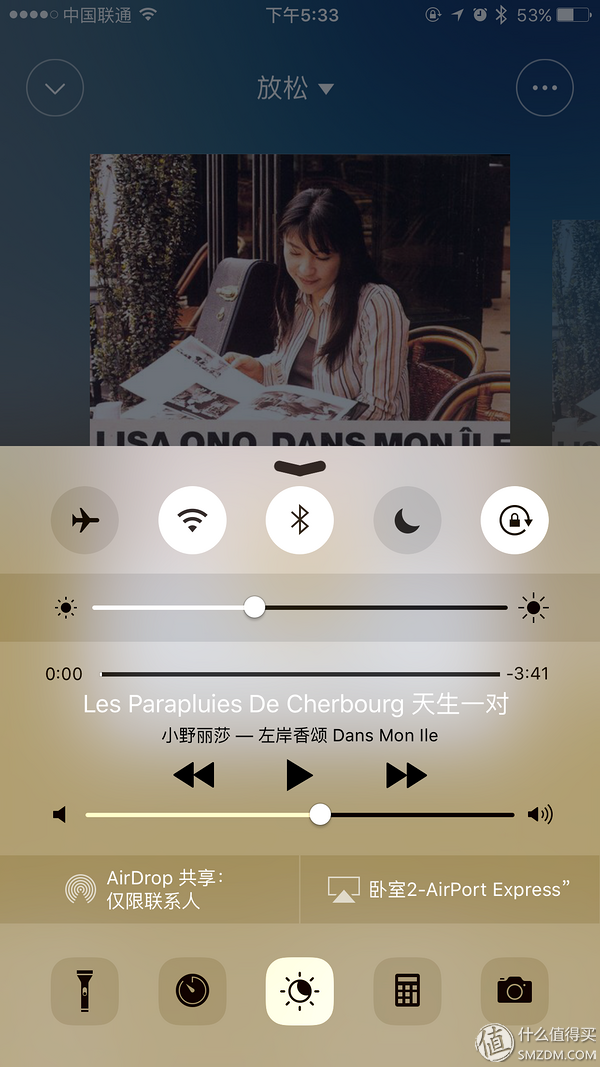Enable airplane mode
This screenshot has height=1067, width=600.
point(85,520)
